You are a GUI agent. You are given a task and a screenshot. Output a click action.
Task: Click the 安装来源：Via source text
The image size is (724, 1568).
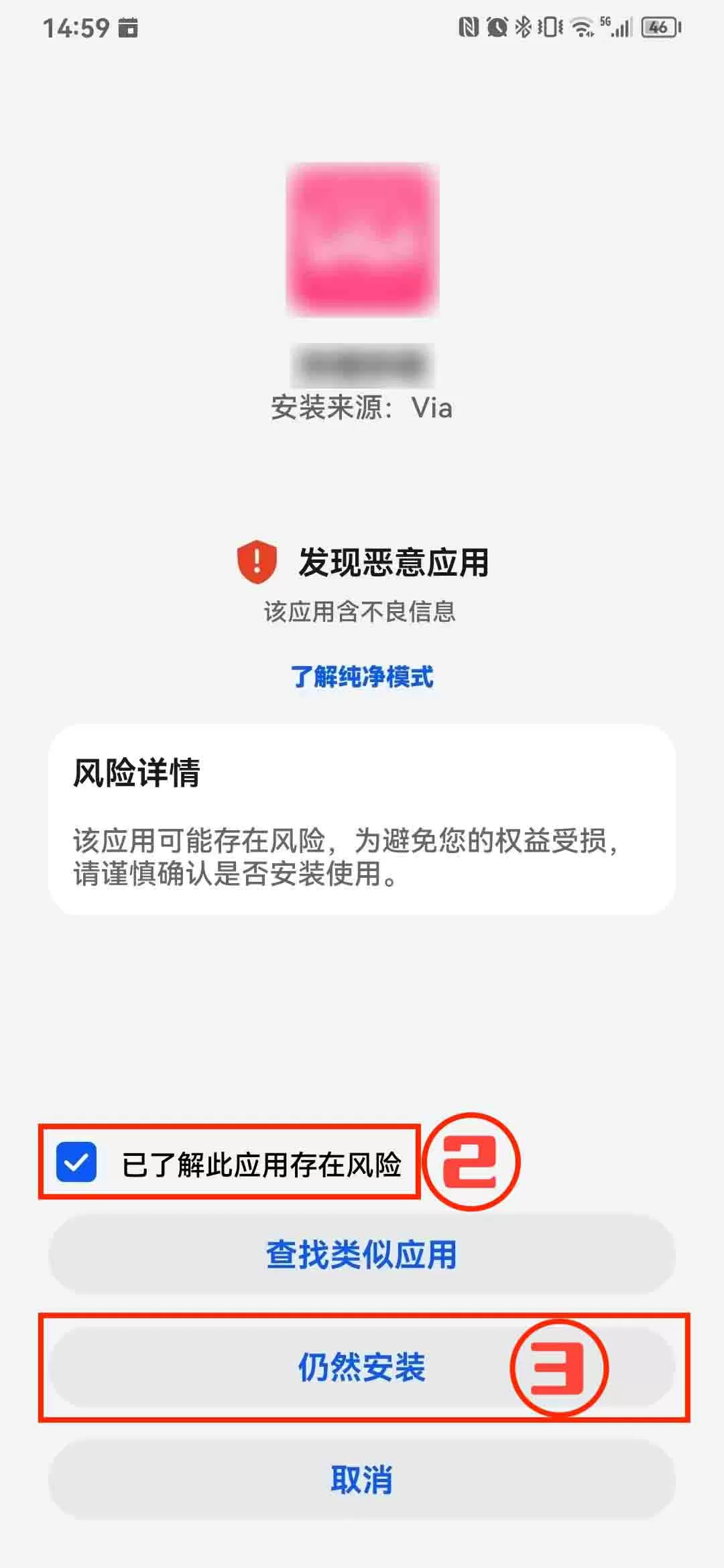pyautogui.click(x=362, y=408)
